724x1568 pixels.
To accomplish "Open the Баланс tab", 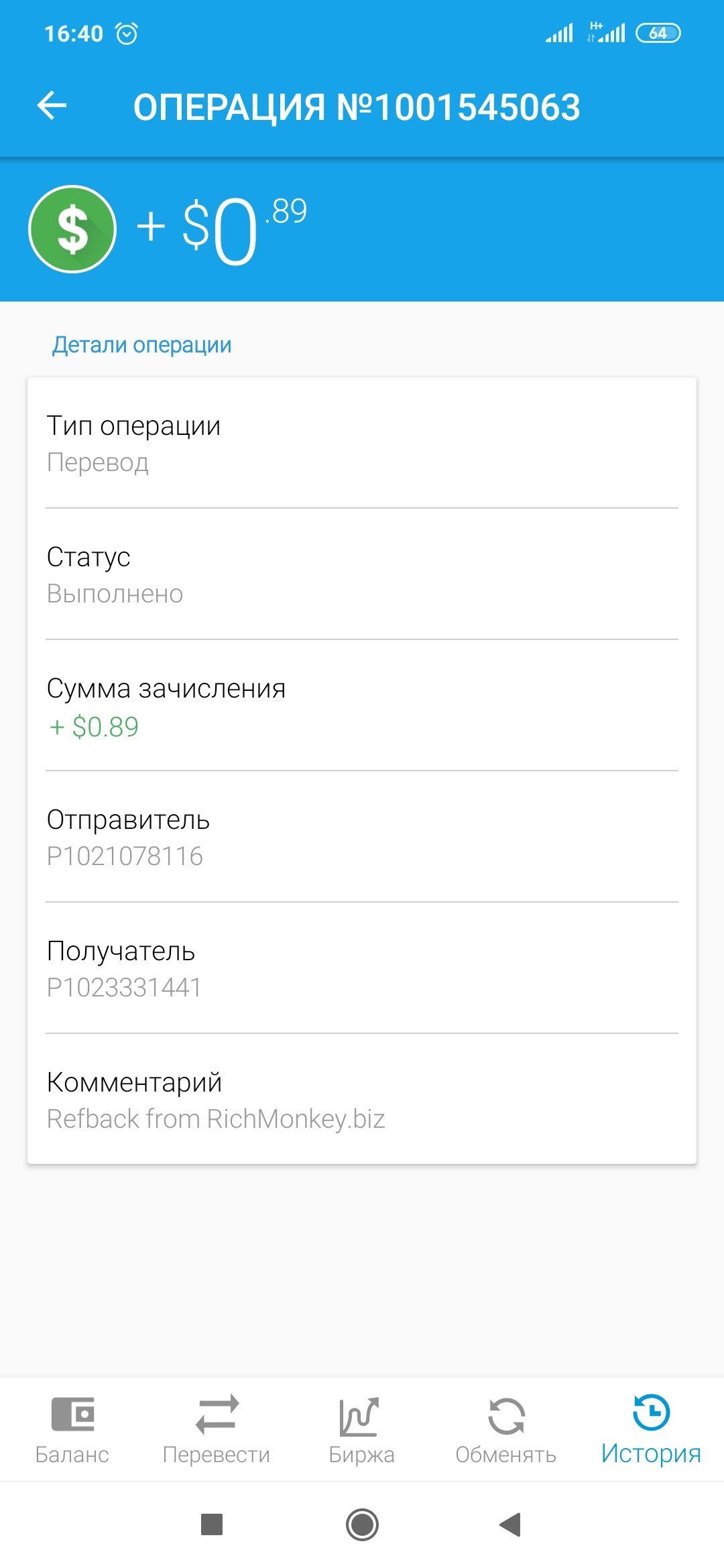I will tap(72, 1430).
